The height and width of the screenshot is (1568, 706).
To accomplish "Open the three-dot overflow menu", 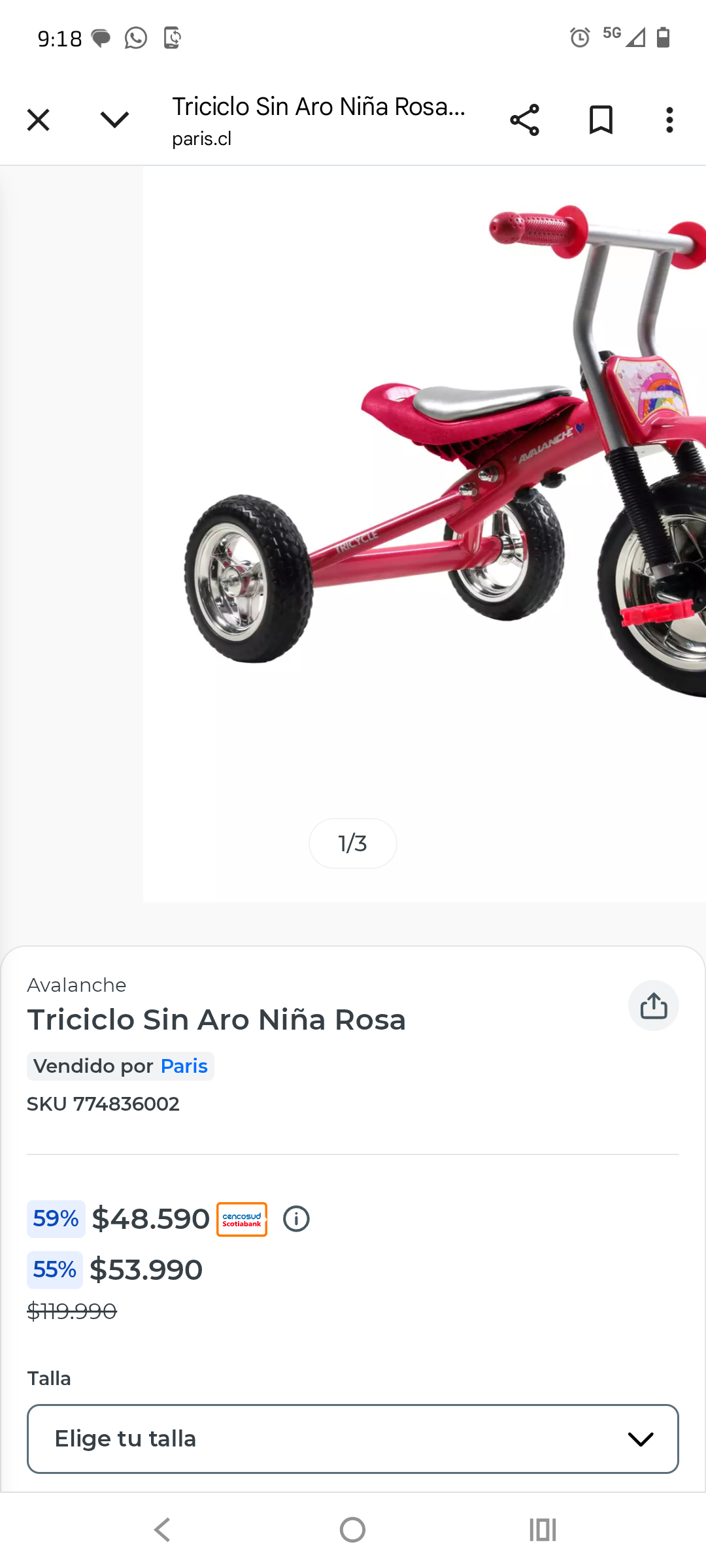I will [669, 120].
